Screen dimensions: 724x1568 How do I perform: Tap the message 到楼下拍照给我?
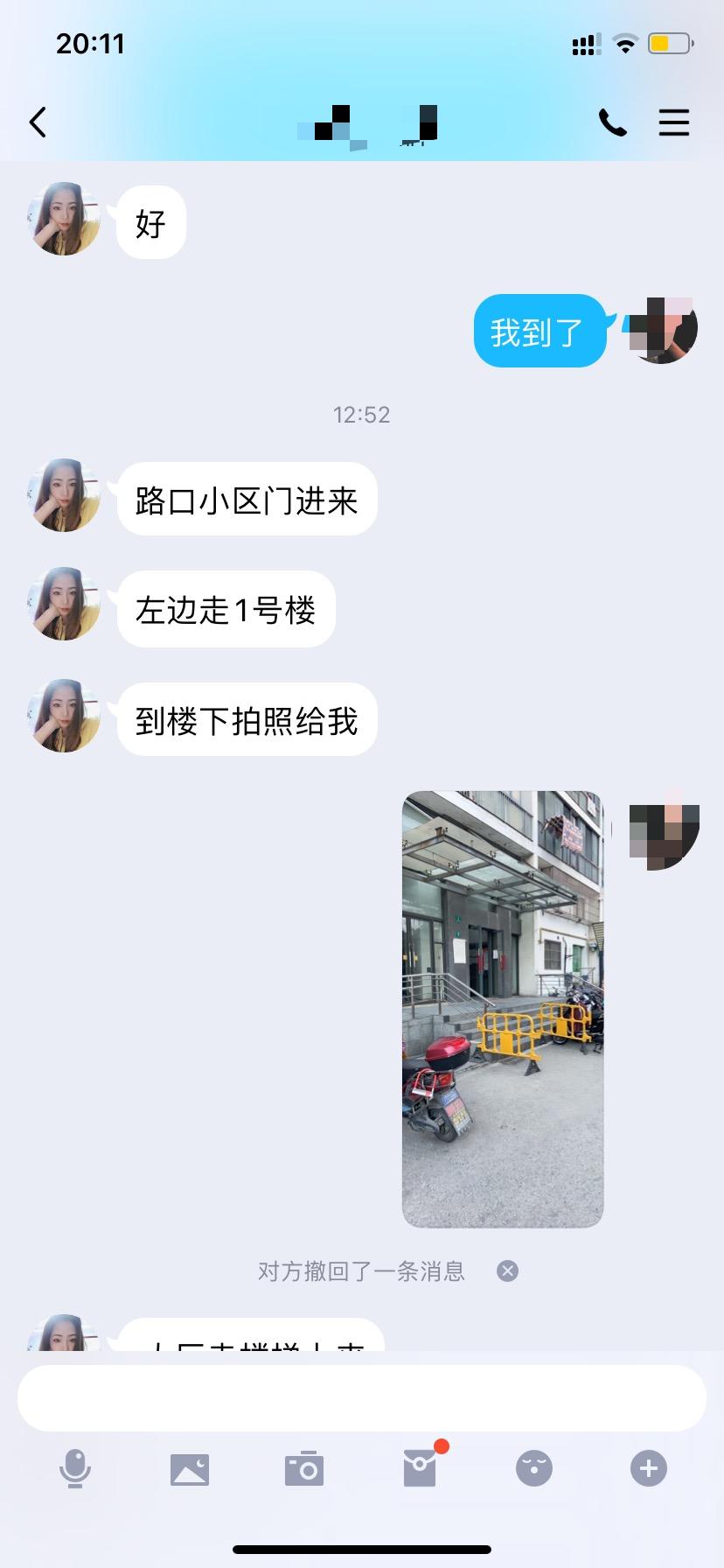(x=246, y=719)
